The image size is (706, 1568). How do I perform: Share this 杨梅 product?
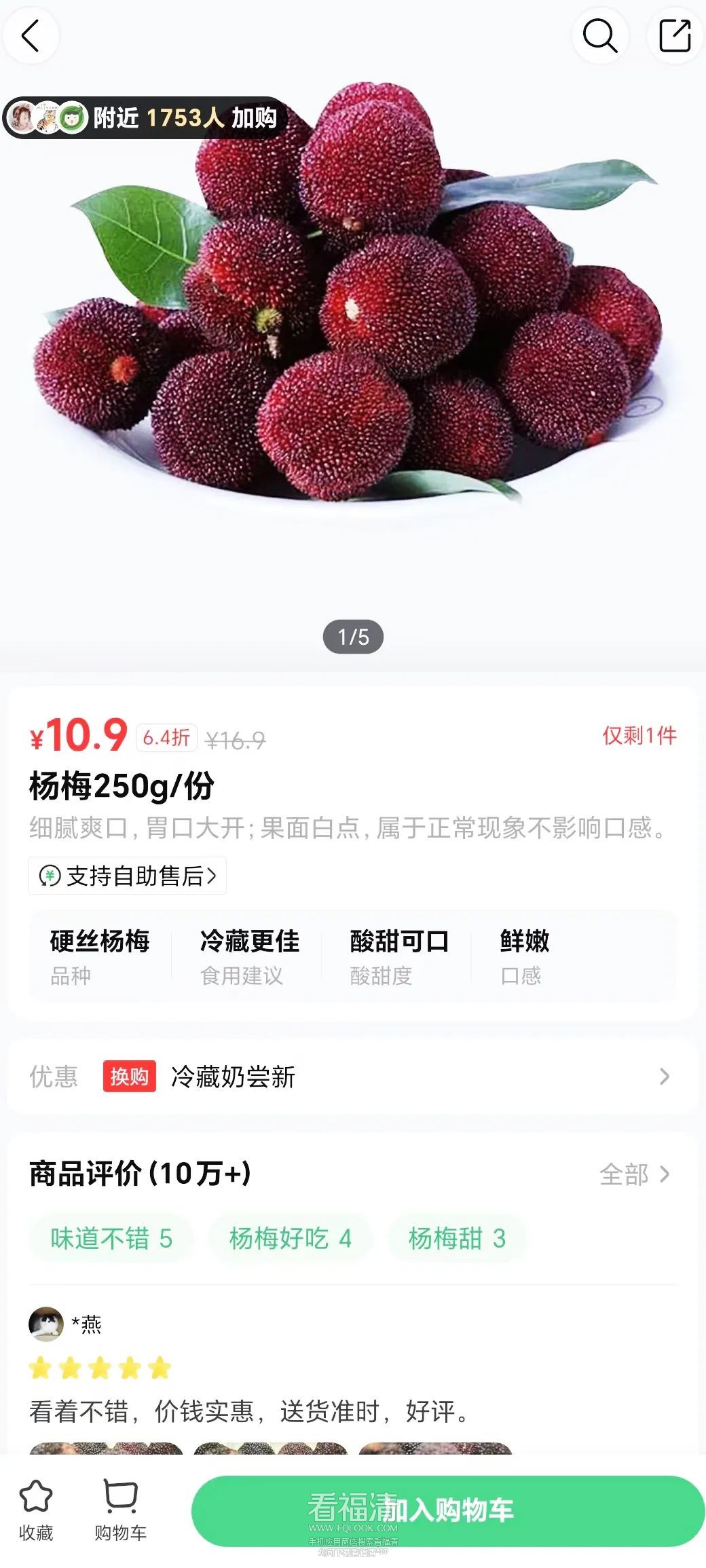[675, 36]
